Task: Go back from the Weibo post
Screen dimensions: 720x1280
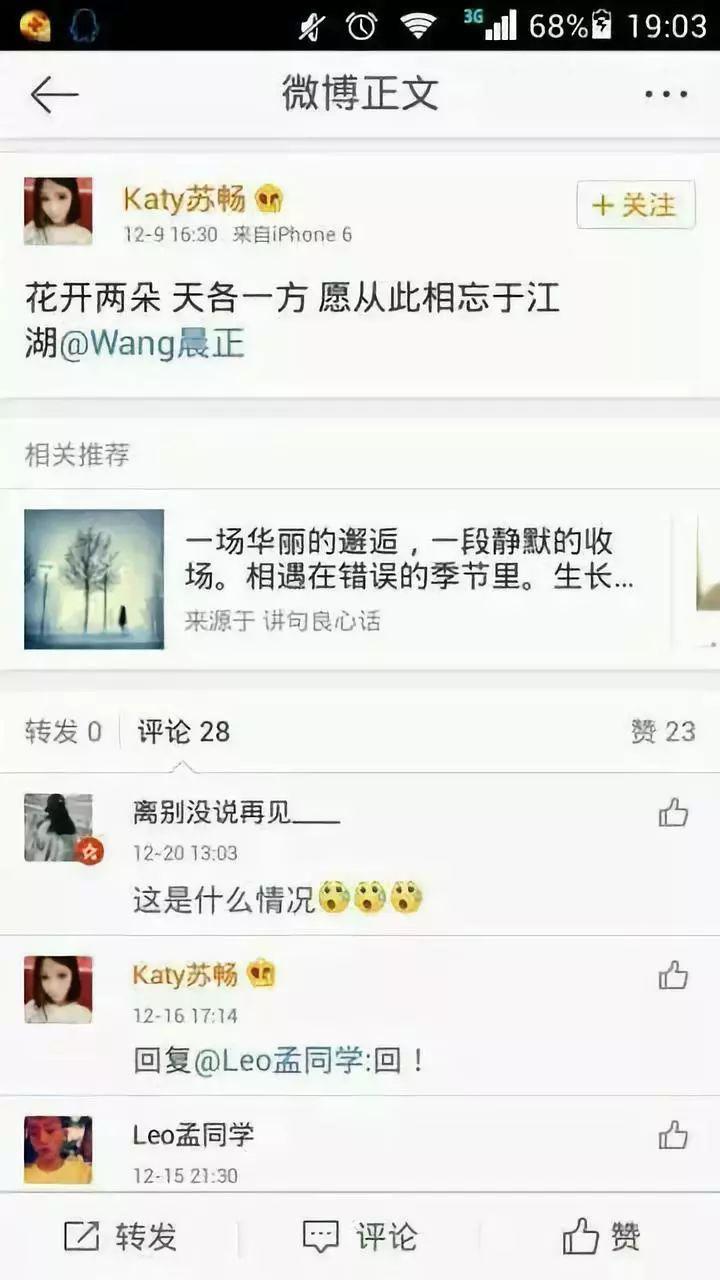Action: pyautogui.click(x=54, y=95)
